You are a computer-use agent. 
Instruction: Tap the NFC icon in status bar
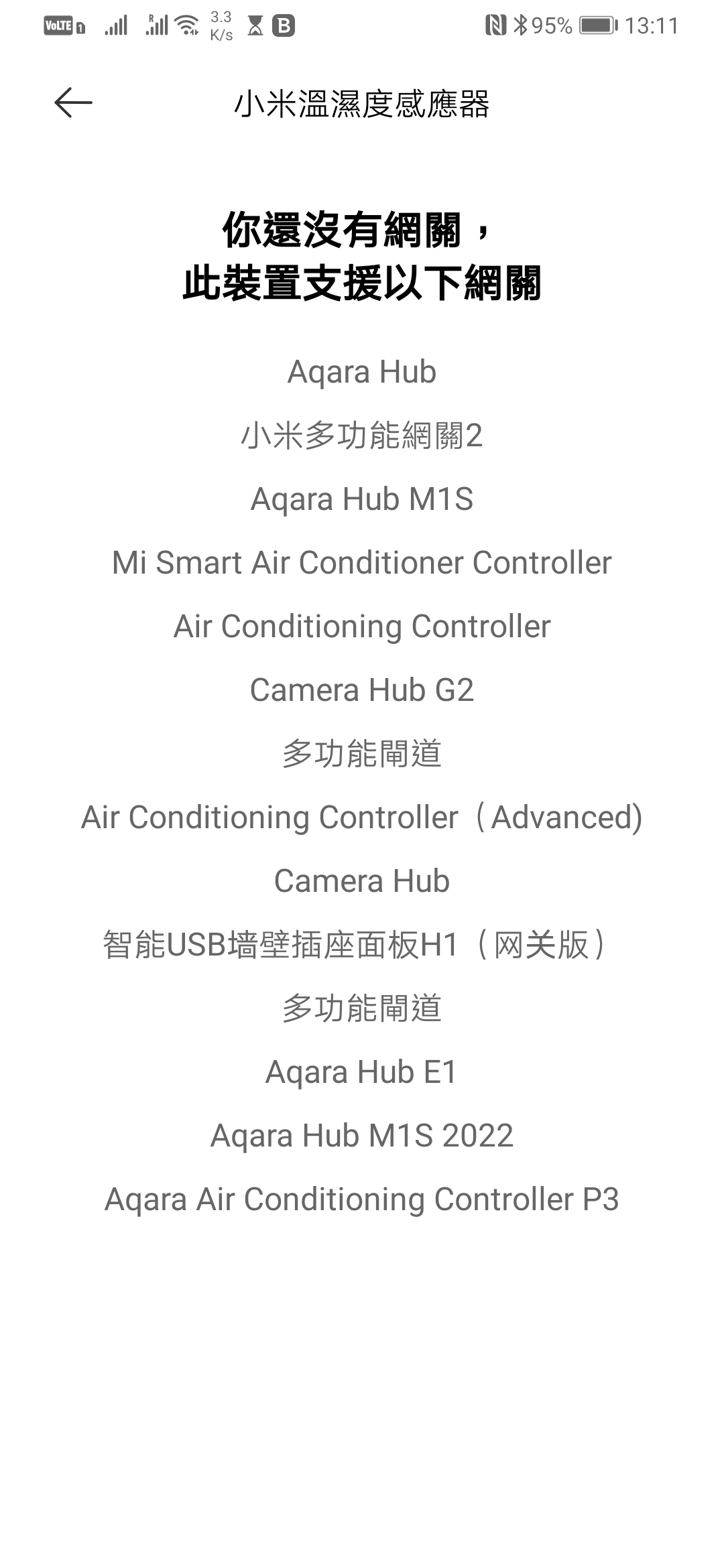click(497, 24)
